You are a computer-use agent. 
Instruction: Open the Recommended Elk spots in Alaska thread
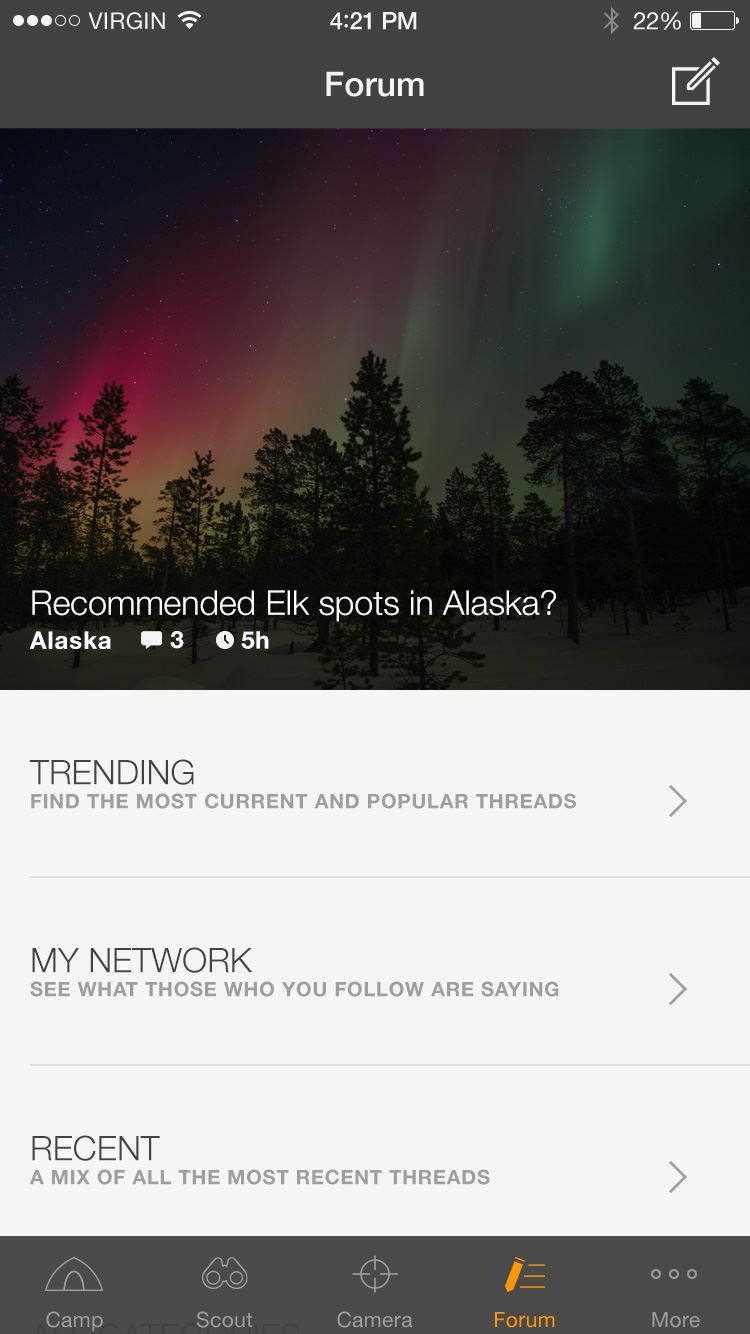tap(375, 409)
